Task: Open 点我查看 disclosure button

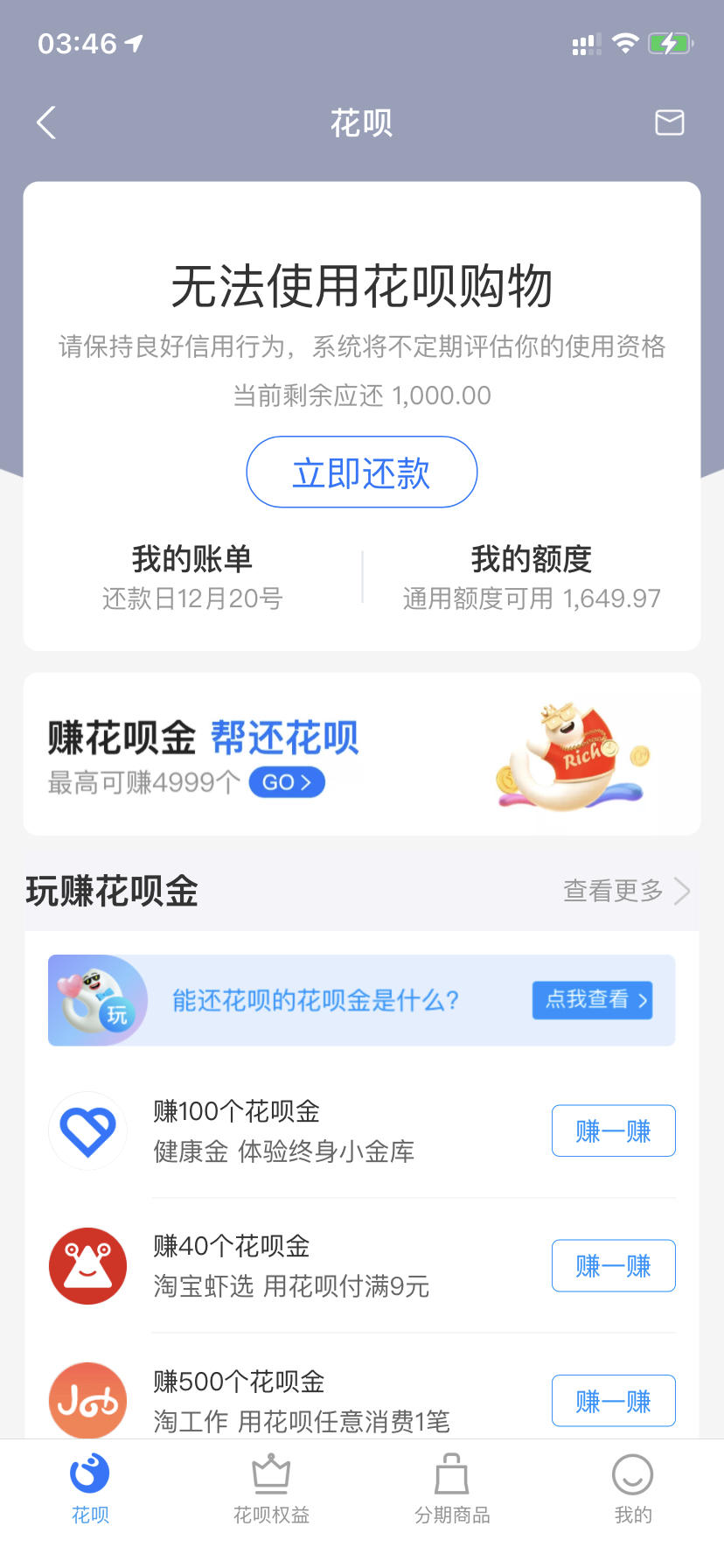Action: coord(592,1000)
